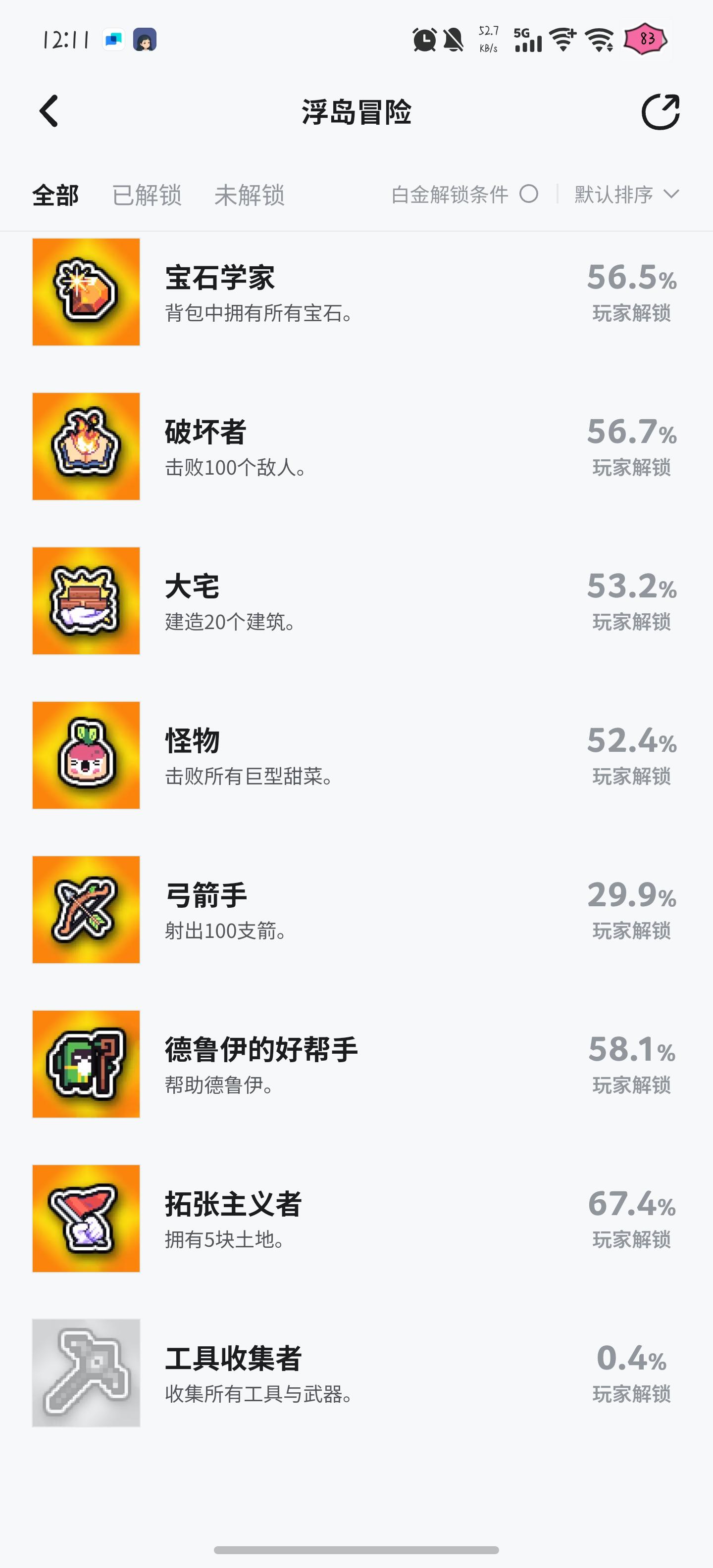Go back from the 浮岛冒险 achievements page
The width and height of the screenshot is (713, 1568).
click(50, 111)
